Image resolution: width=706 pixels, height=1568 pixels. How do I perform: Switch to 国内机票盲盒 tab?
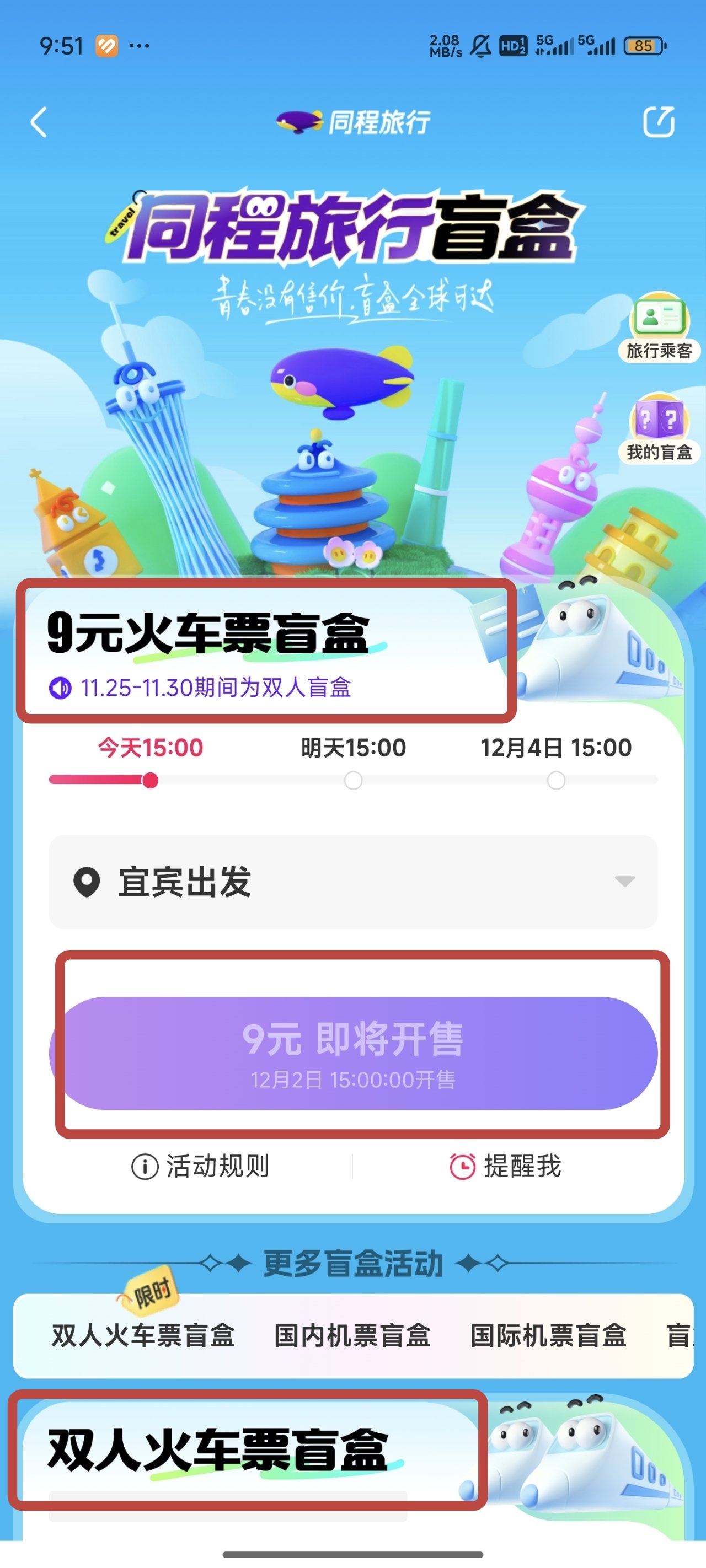pos(352,1335)
